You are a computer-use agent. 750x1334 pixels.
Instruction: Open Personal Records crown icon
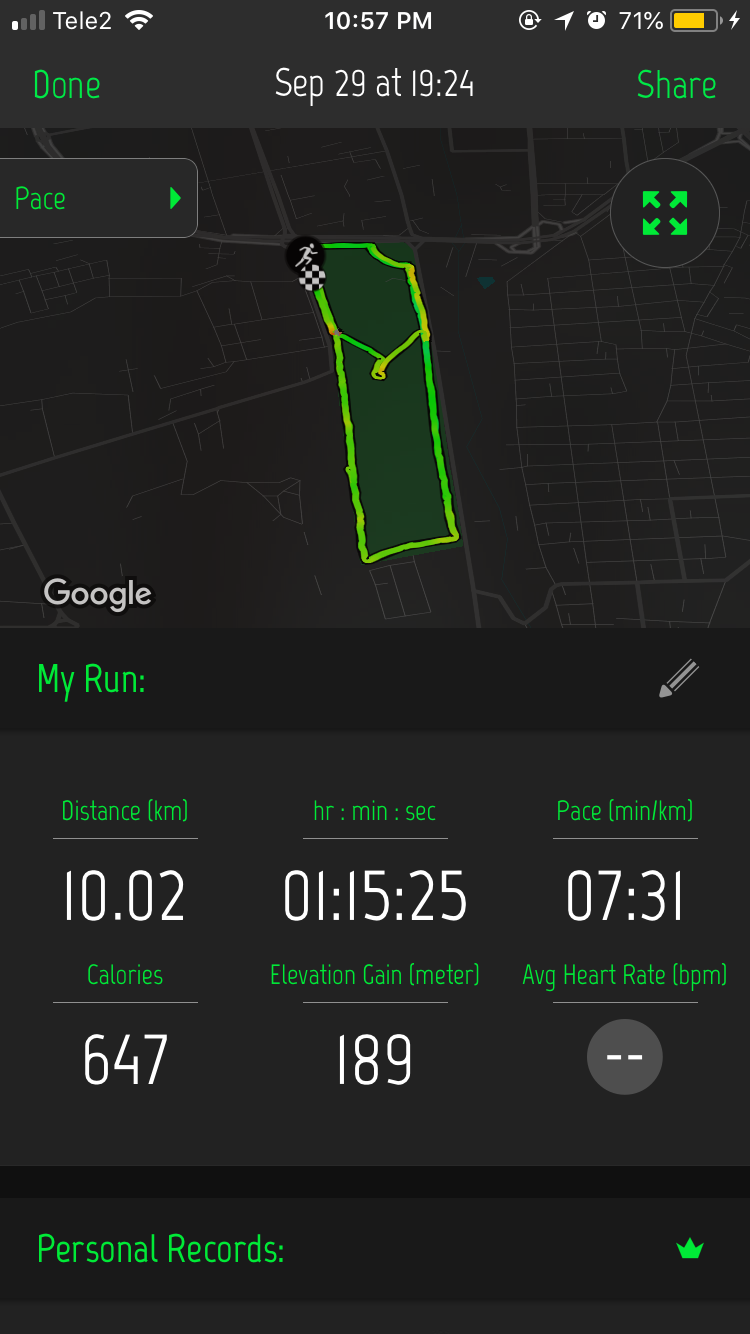(690, 1249)
